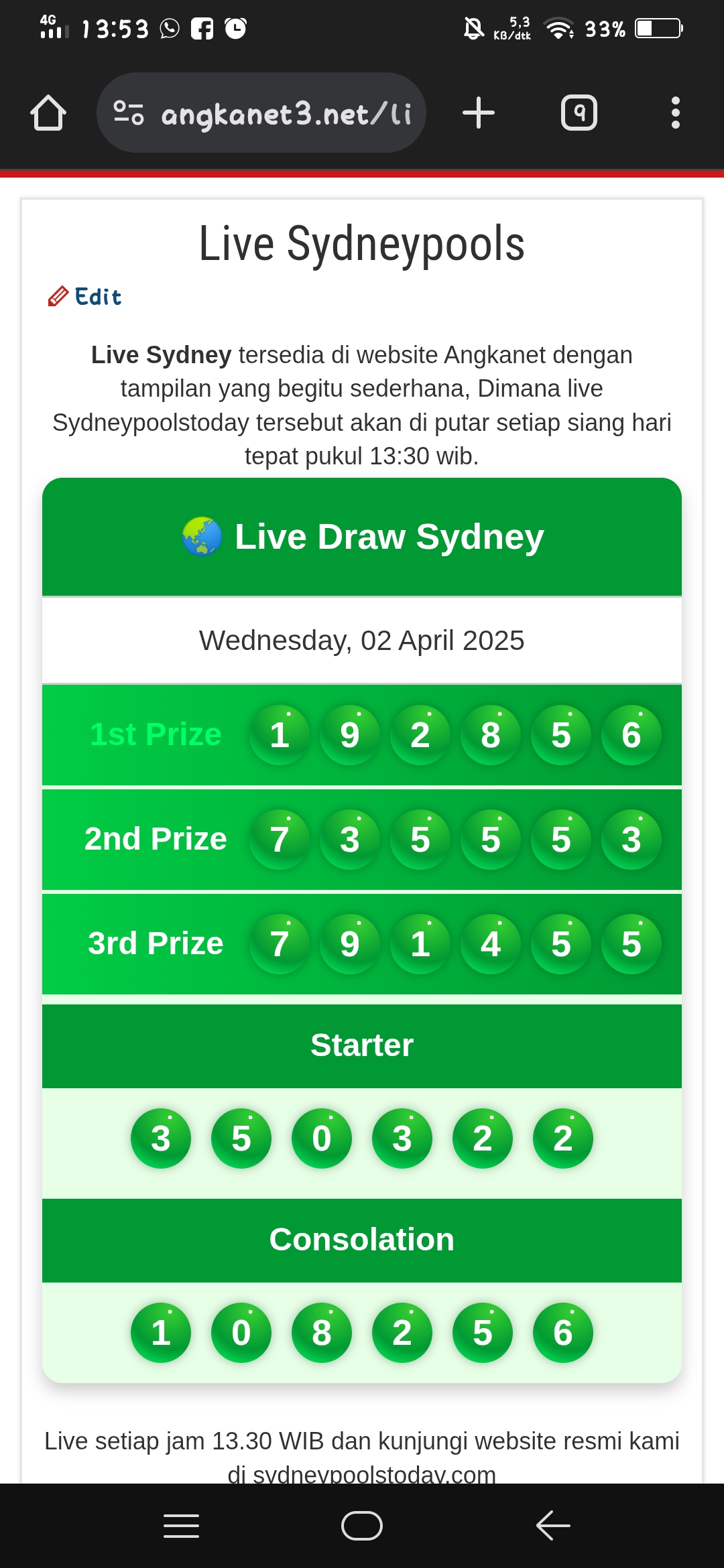Tap the Edit link under the title
The width and height of the screenshot is (724, 1568).
[x=85, y=296]
